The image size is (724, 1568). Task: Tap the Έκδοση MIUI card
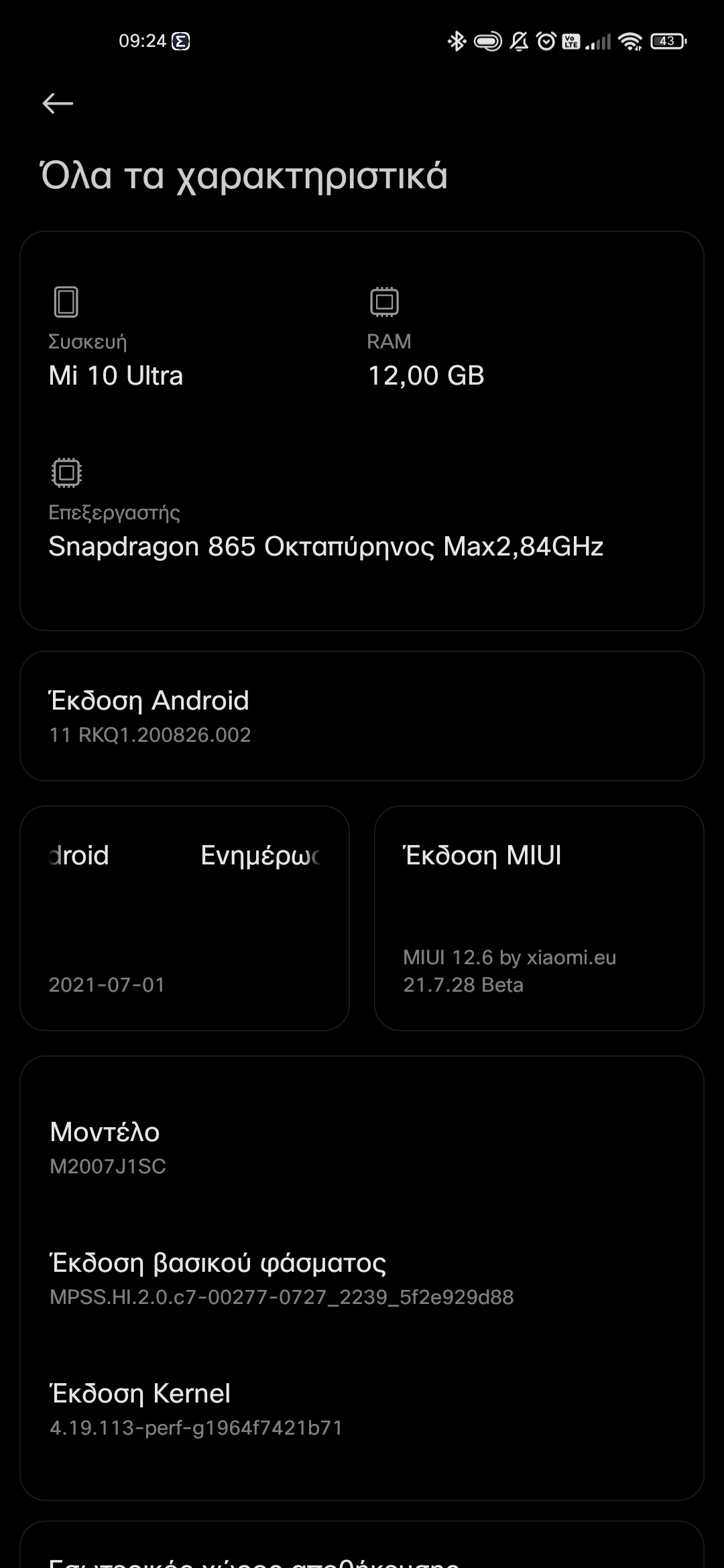point(539,918)
